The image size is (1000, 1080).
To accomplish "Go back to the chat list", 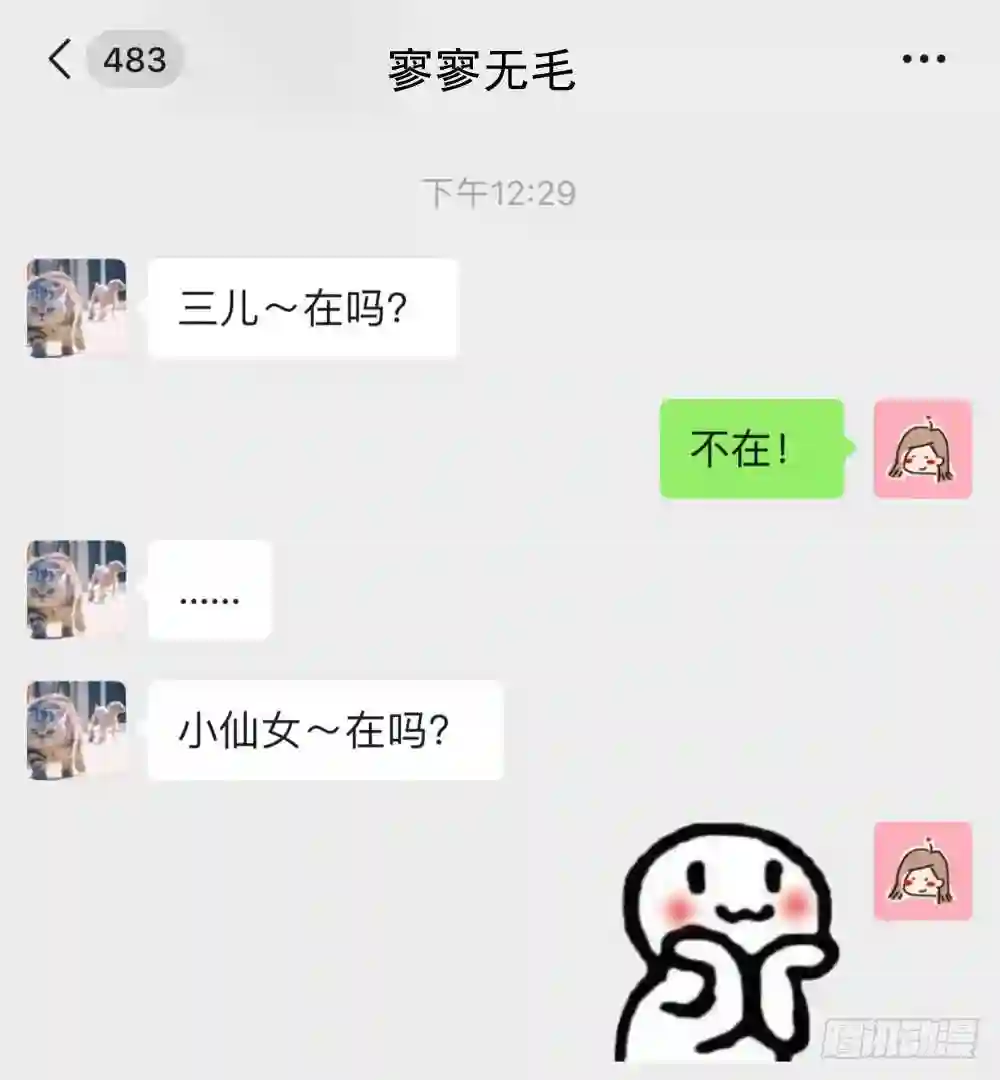I will coord(62,60).
